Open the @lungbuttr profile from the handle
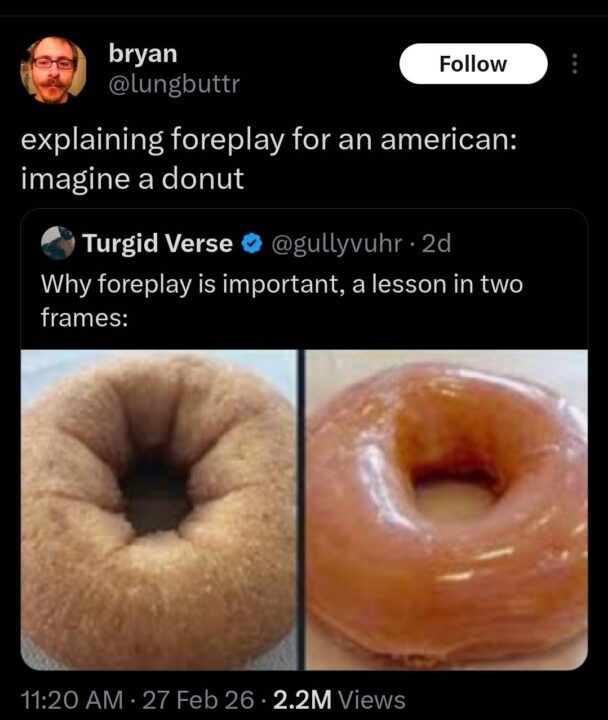608x720 pixels. [x=174, y=85]
